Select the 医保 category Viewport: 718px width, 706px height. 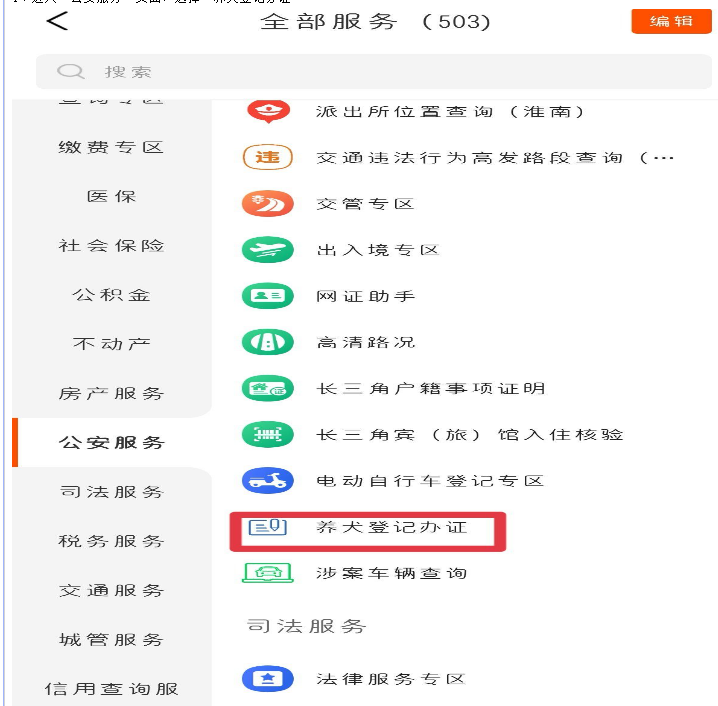click(x=111, y=196)
